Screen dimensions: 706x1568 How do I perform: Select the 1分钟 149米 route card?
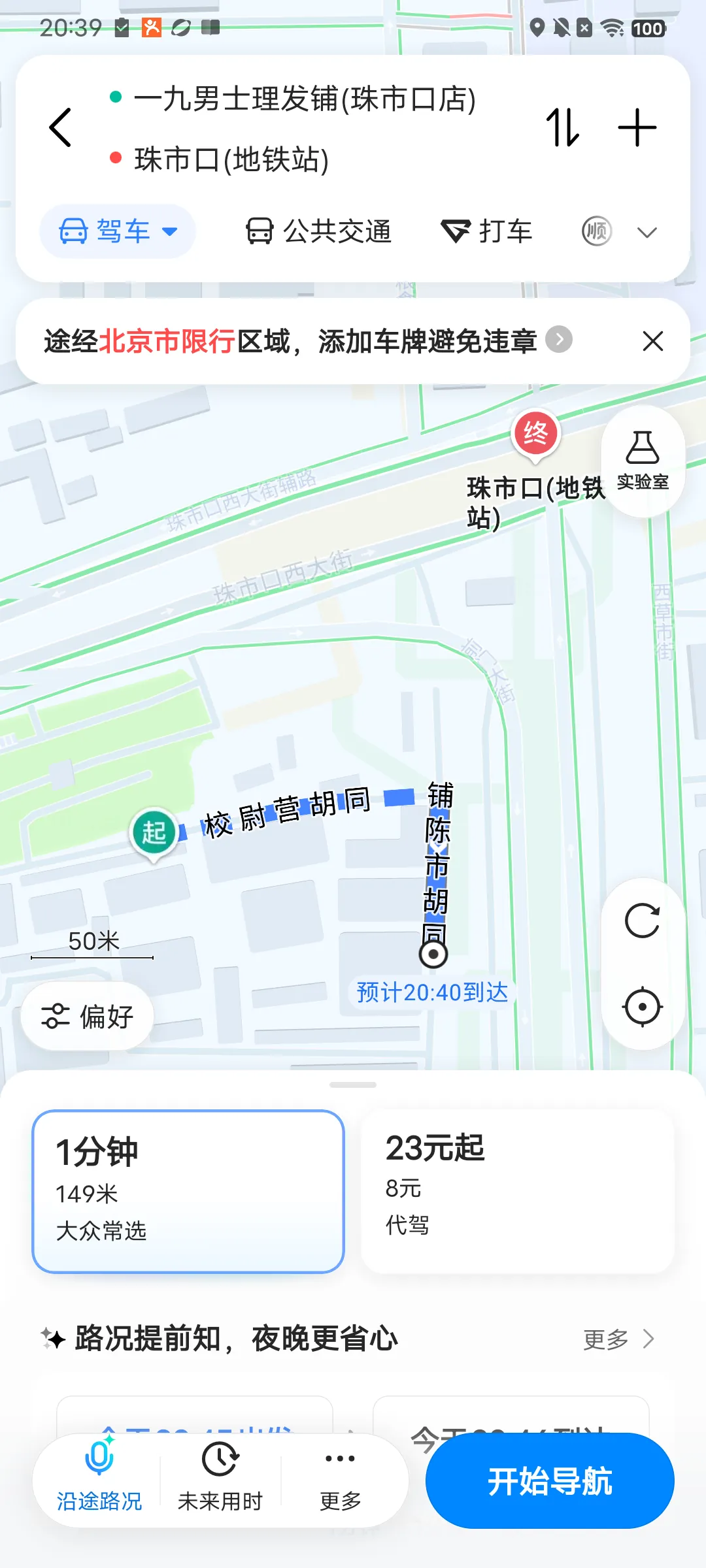click(188, 1191)
